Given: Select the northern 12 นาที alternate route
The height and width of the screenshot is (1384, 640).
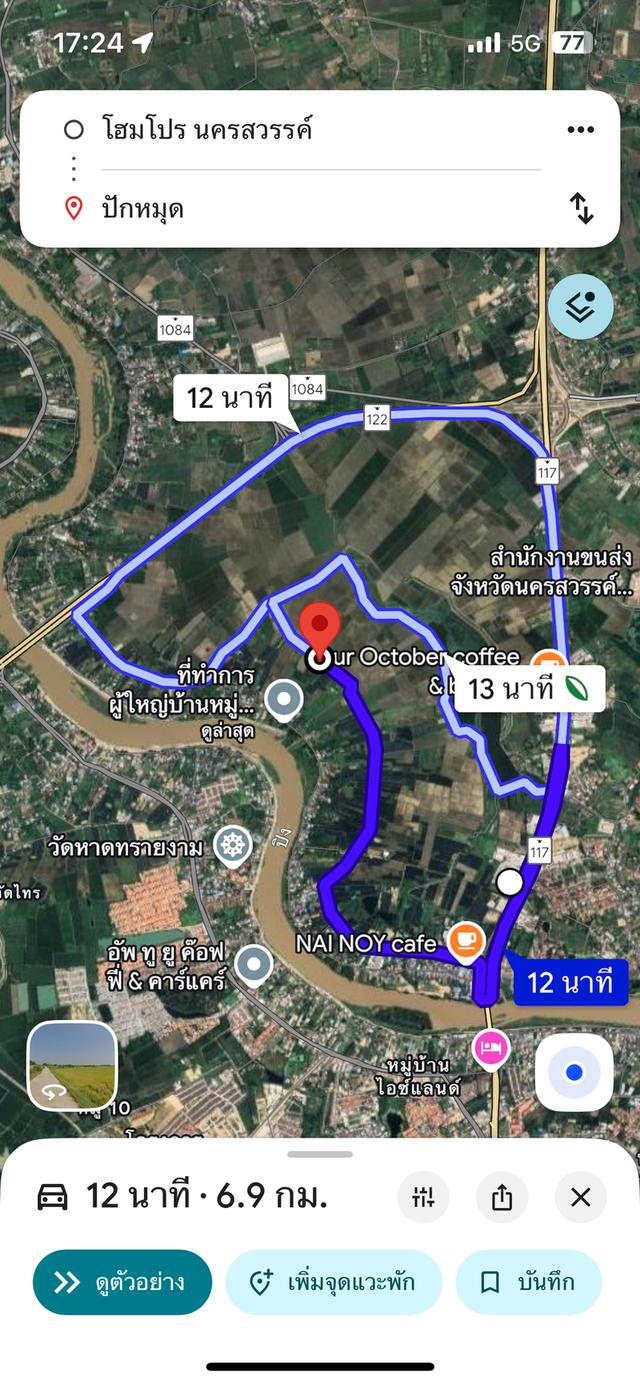Looking at the screenshot, I should [x=230, y=398].
